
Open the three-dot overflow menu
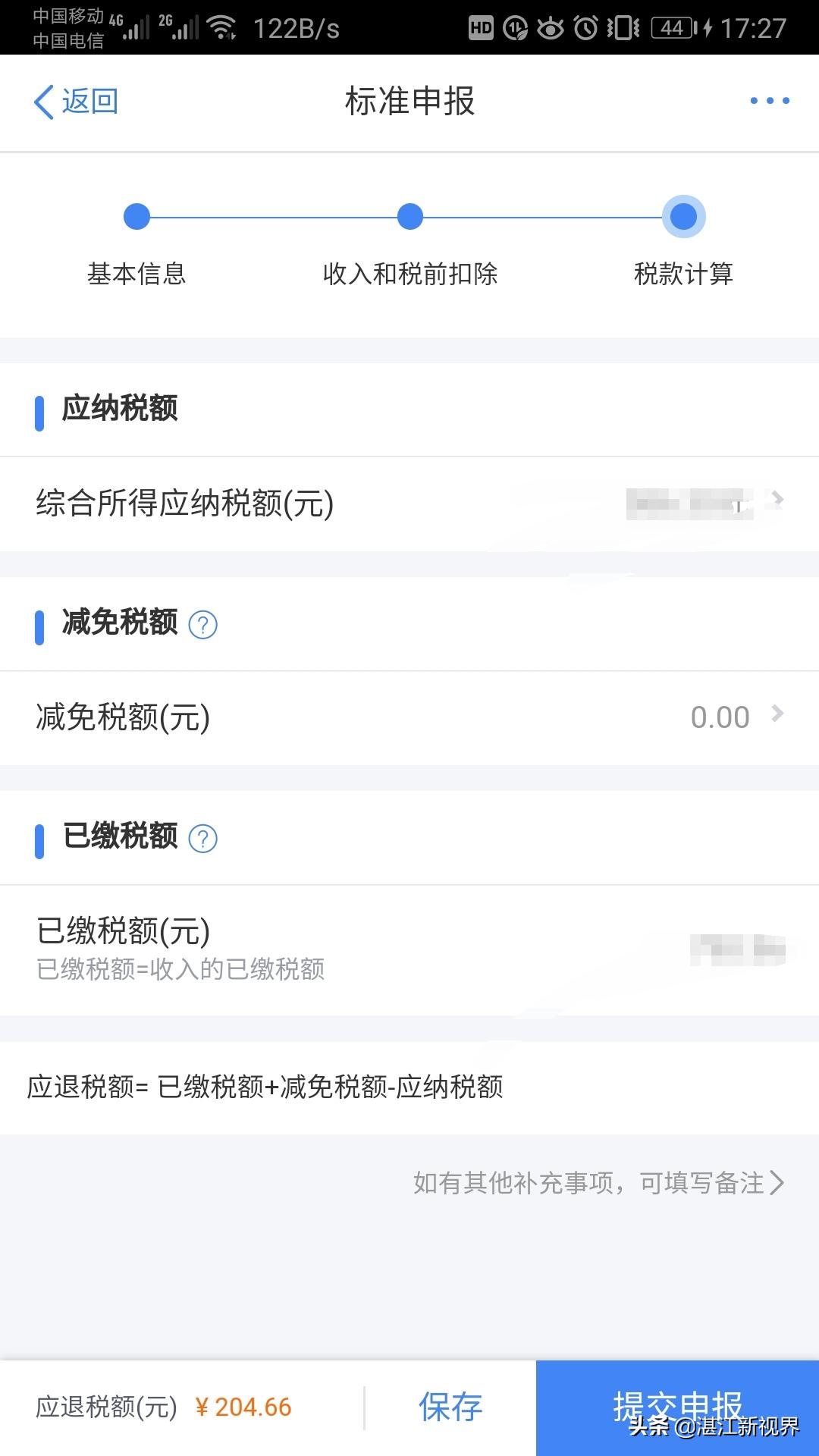[770, 100]
